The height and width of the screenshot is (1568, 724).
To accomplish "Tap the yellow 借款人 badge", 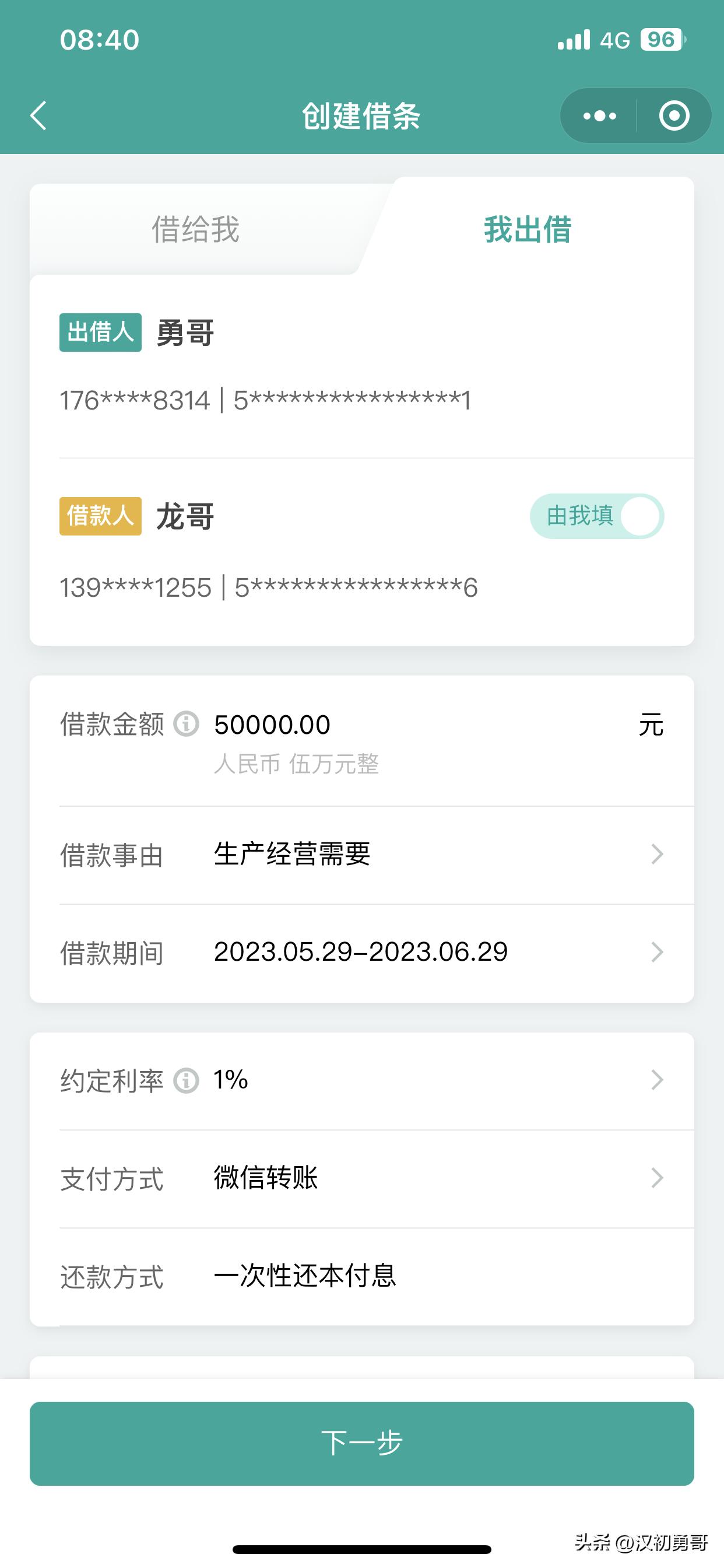I will coord(100,517).
